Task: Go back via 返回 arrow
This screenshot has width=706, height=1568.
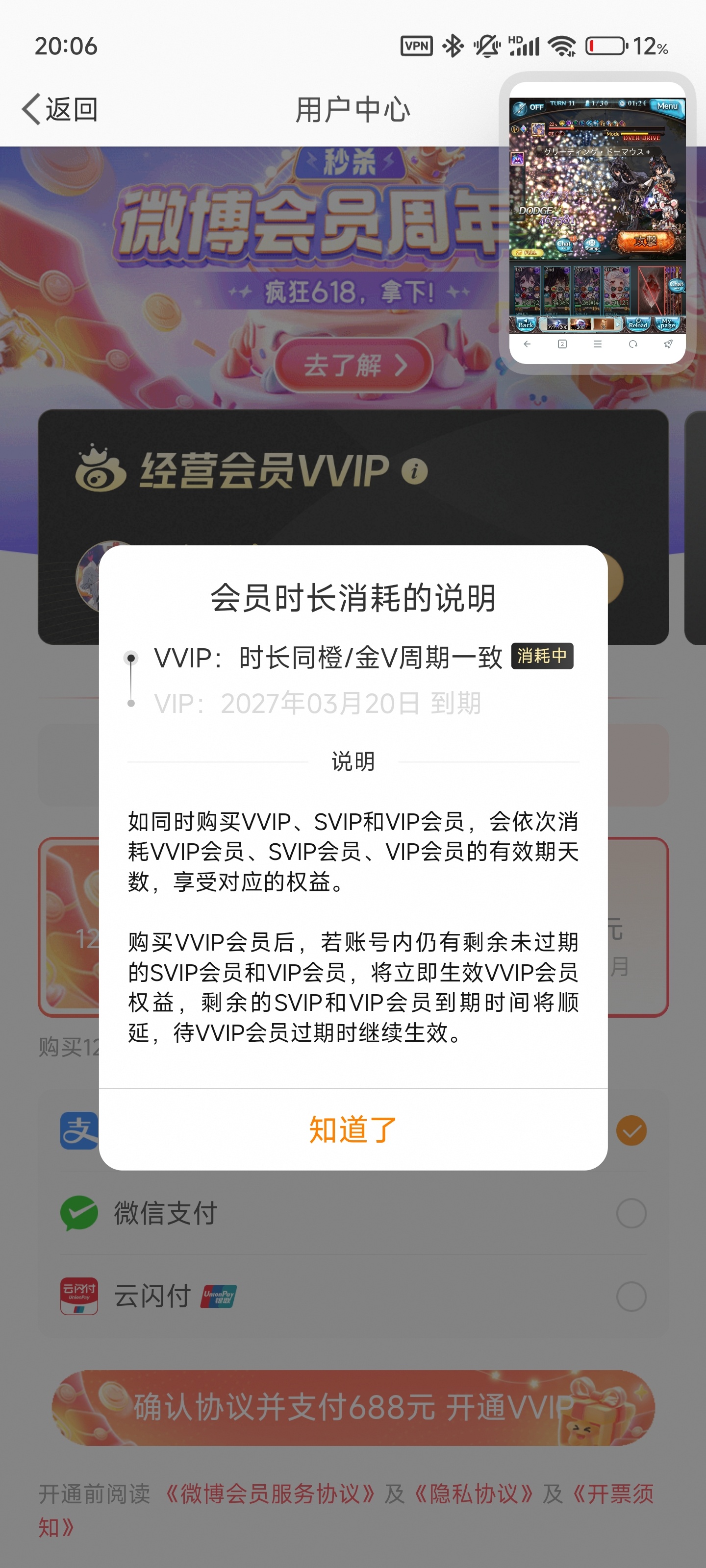Action: [x=60, y=110]
